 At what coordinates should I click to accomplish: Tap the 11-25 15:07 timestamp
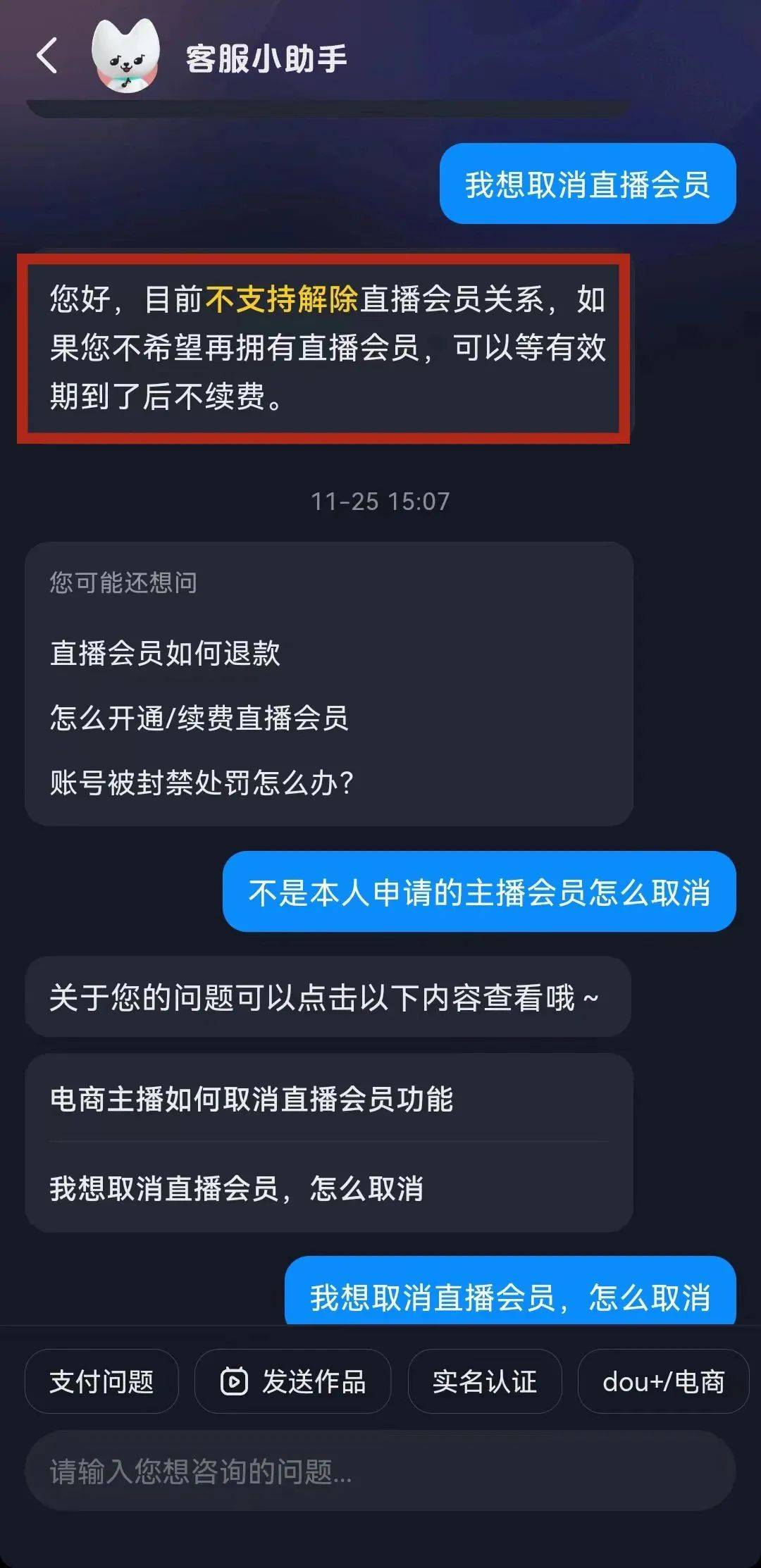[380, 502]
